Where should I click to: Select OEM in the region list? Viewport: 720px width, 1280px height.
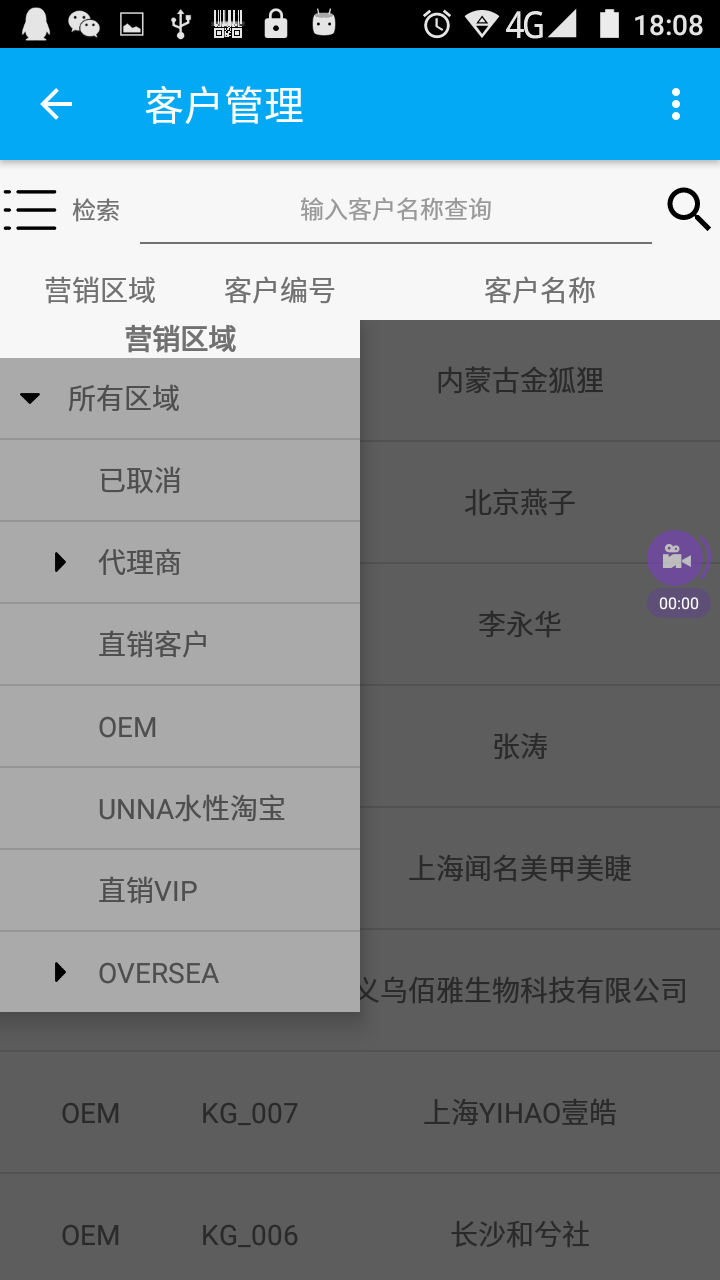coord(128,727)
